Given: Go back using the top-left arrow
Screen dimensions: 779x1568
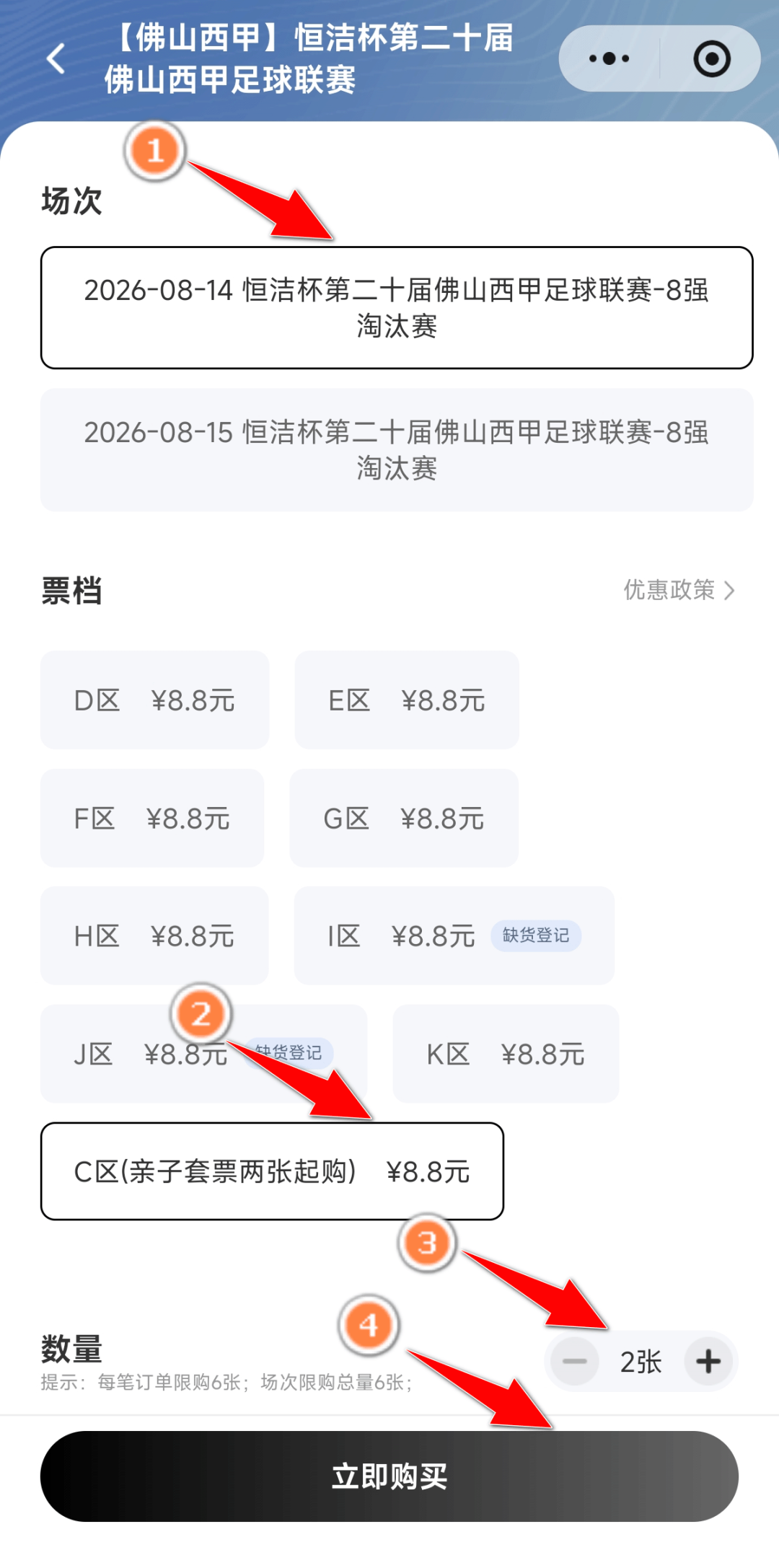Looking at the screenshot, I should click(56, 58).
